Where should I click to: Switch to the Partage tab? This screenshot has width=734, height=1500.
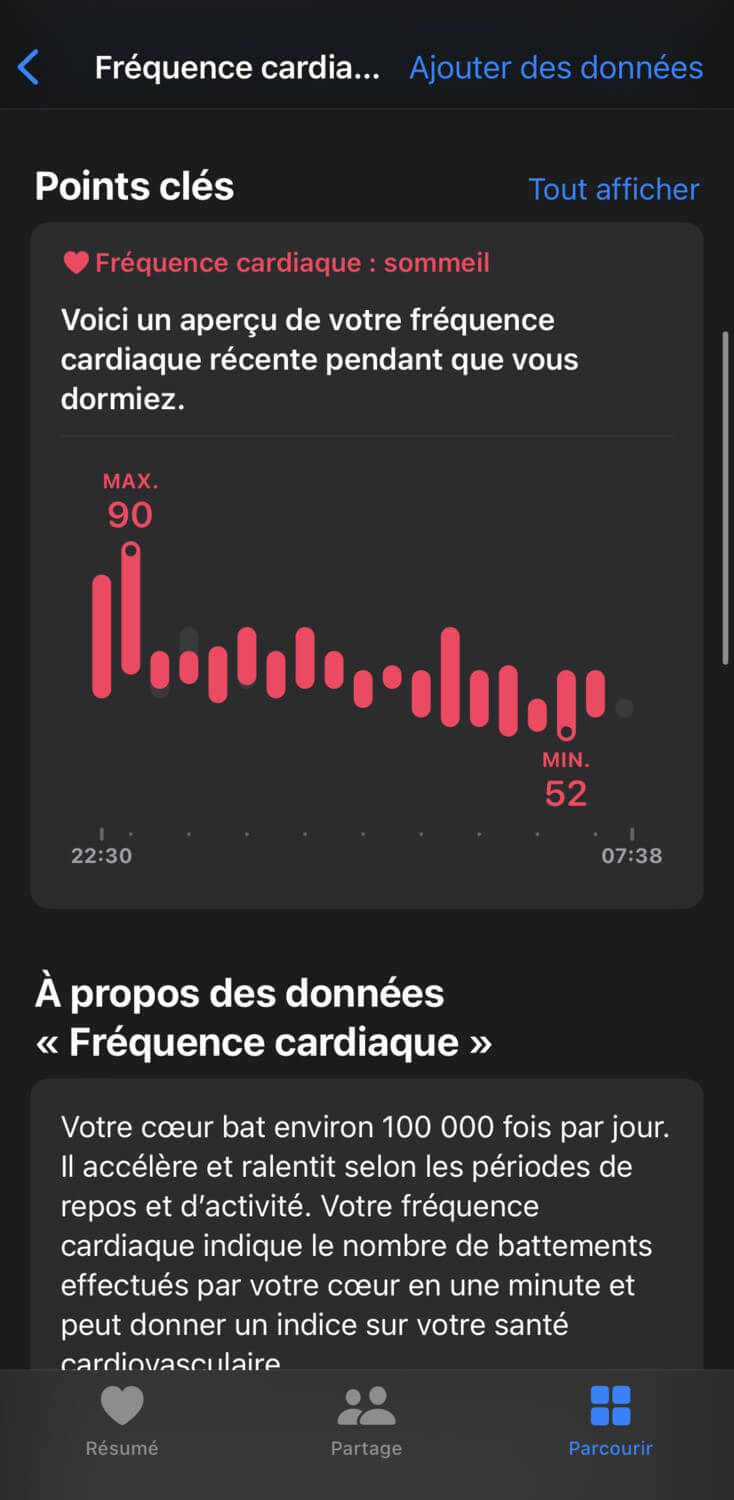(x=366, y=1420)
